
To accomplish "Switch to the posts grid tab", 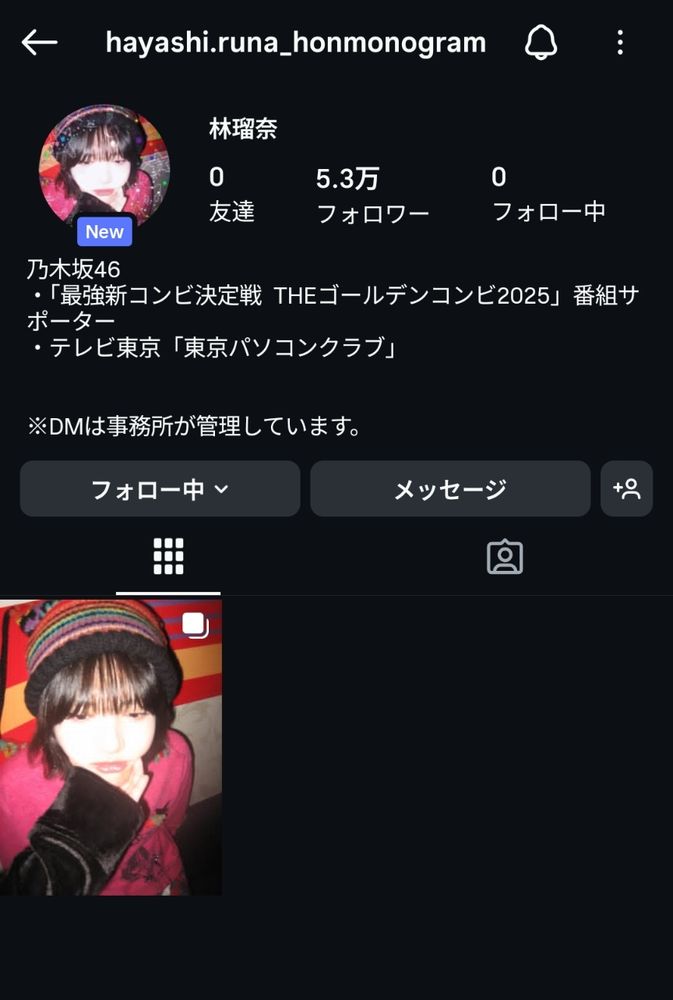I will point(168,556).
